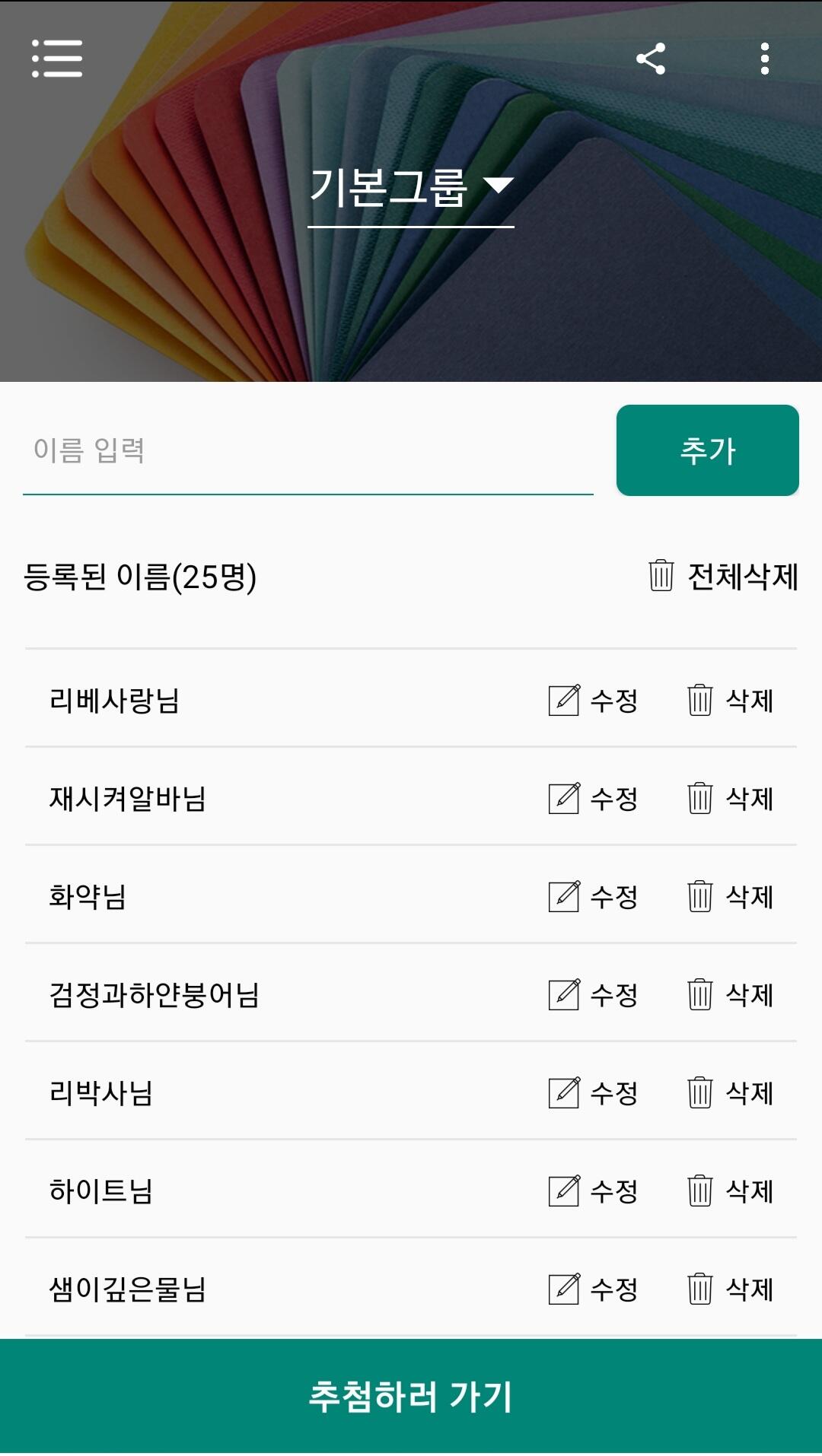822x1456 pixels.
Task: Tap 전체삭제 to delete all names
Action: click(x=723, y=576)
